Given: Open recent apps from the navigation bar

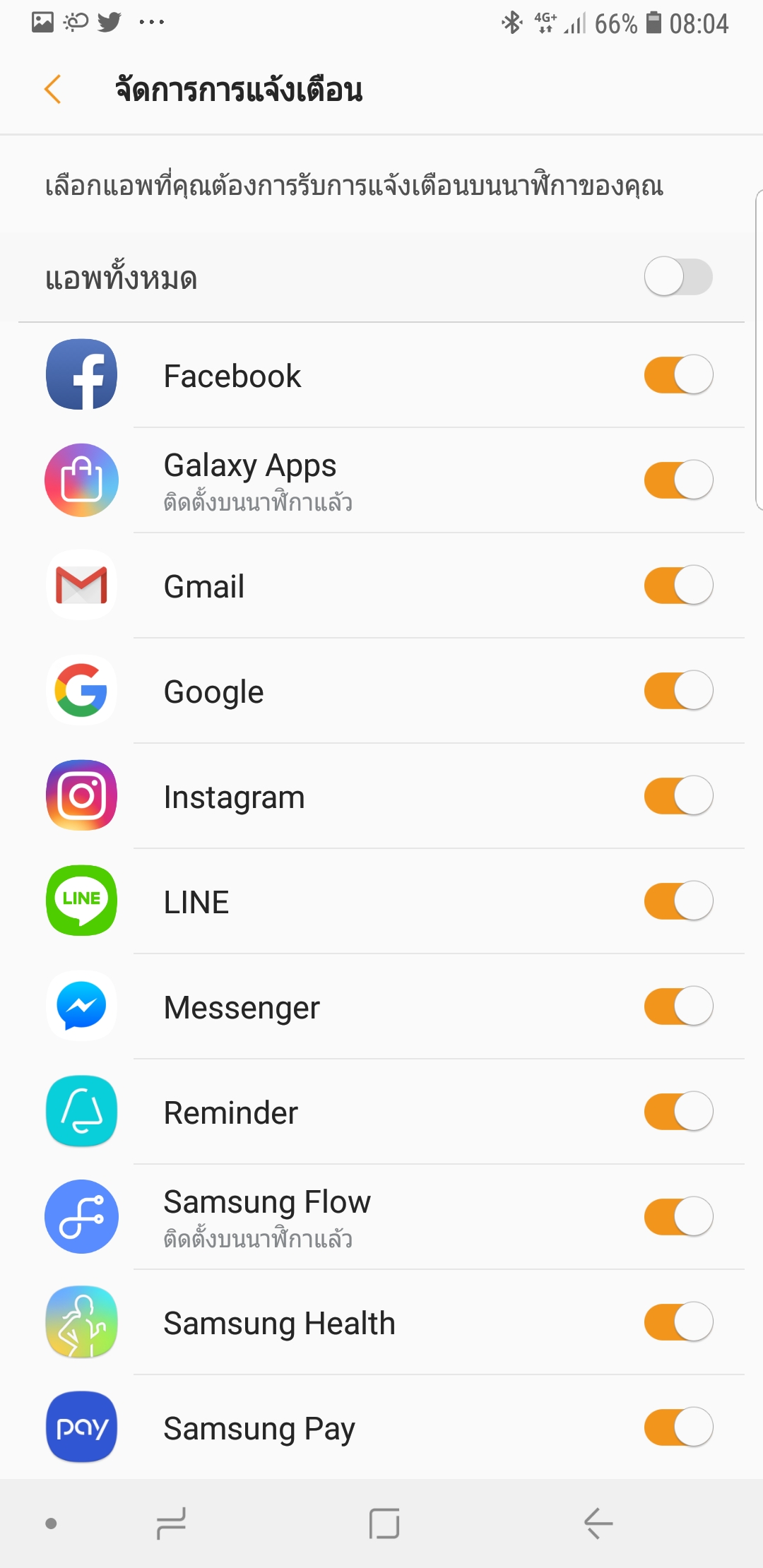Looking at the screenshot, I should (171, 1524).
